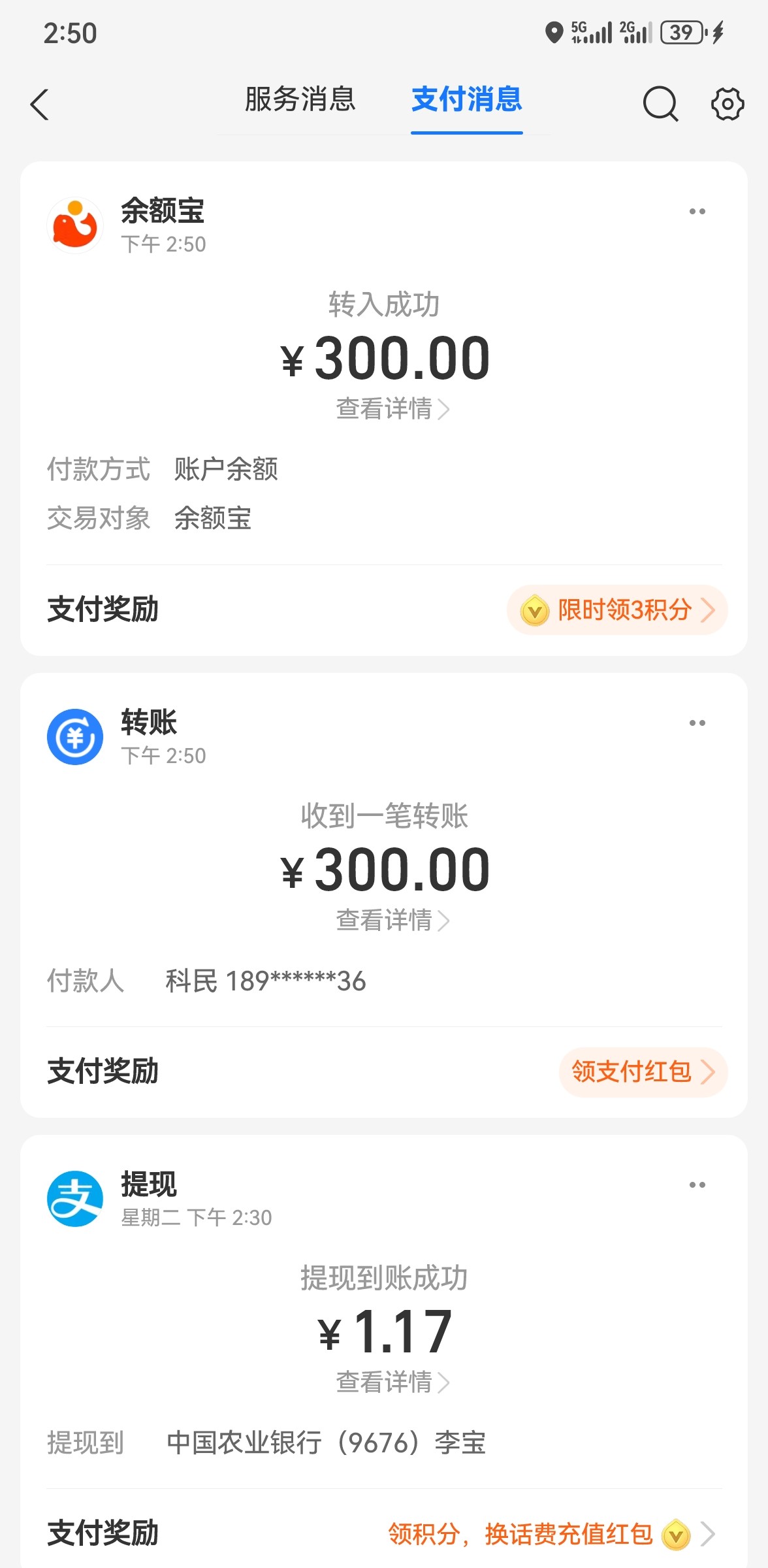The height and width of the screenshot is (1568, 768).
Task: Open more options on the 转账 card
Action: pyautogui.click(x=697, y=723)
